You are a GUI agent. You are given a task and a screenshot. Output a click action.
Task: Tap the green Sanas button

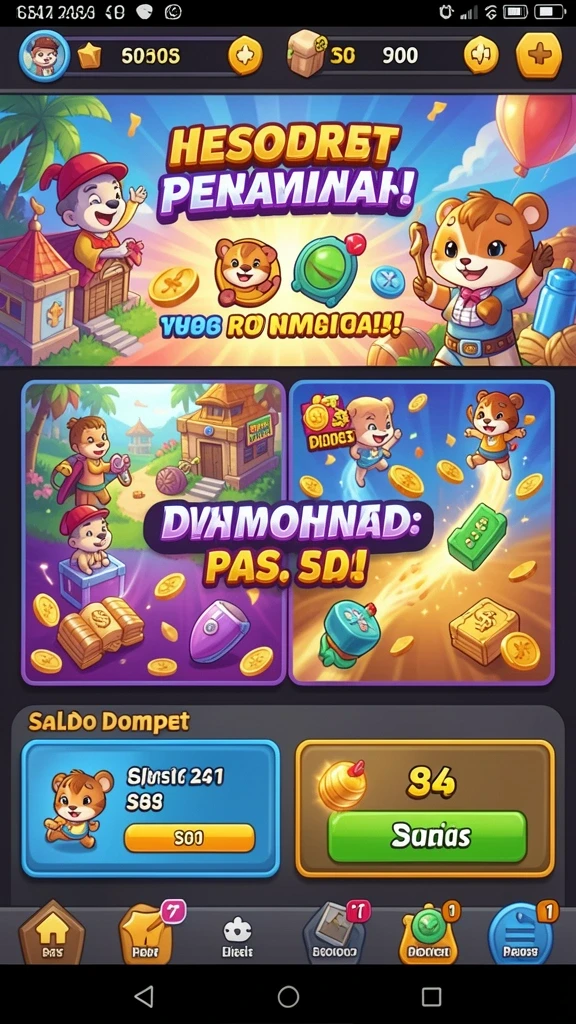[427, 837]
